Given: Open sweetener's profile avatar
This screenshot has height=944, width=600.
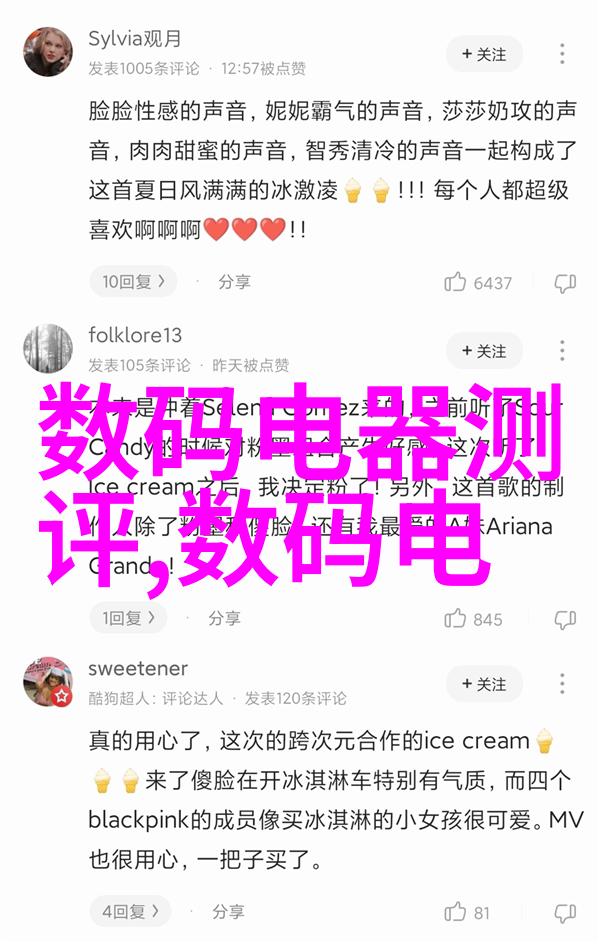Looking at the screenshot, I should click(48, 682).
